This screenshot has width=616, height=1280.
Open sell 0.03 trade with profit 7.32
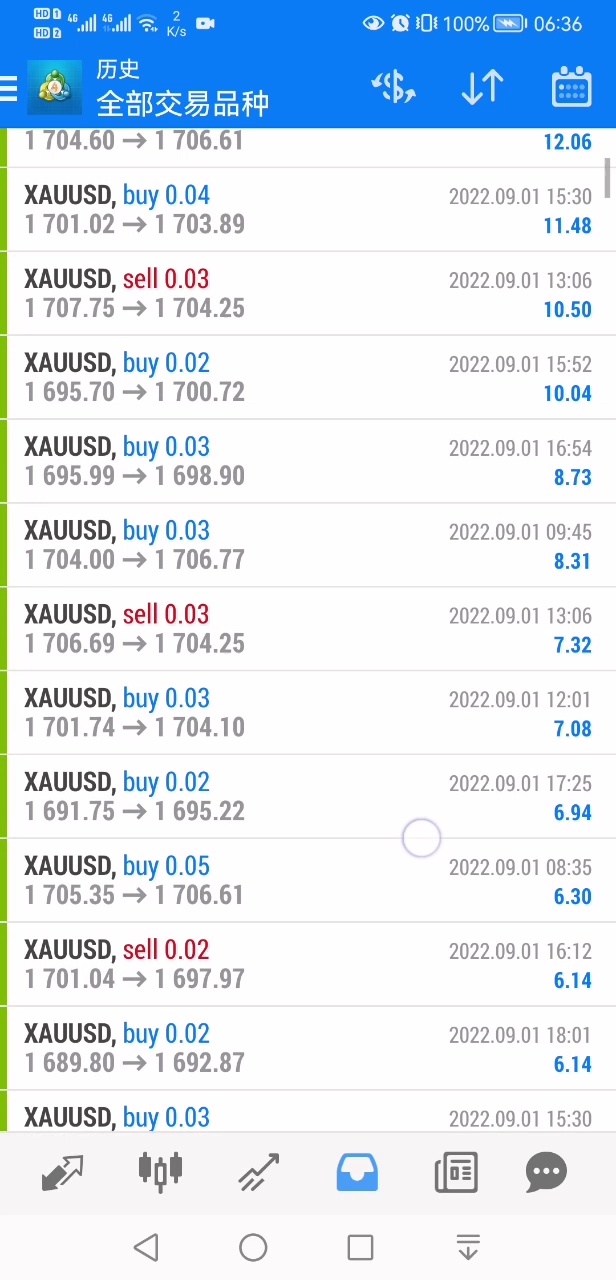308,630
